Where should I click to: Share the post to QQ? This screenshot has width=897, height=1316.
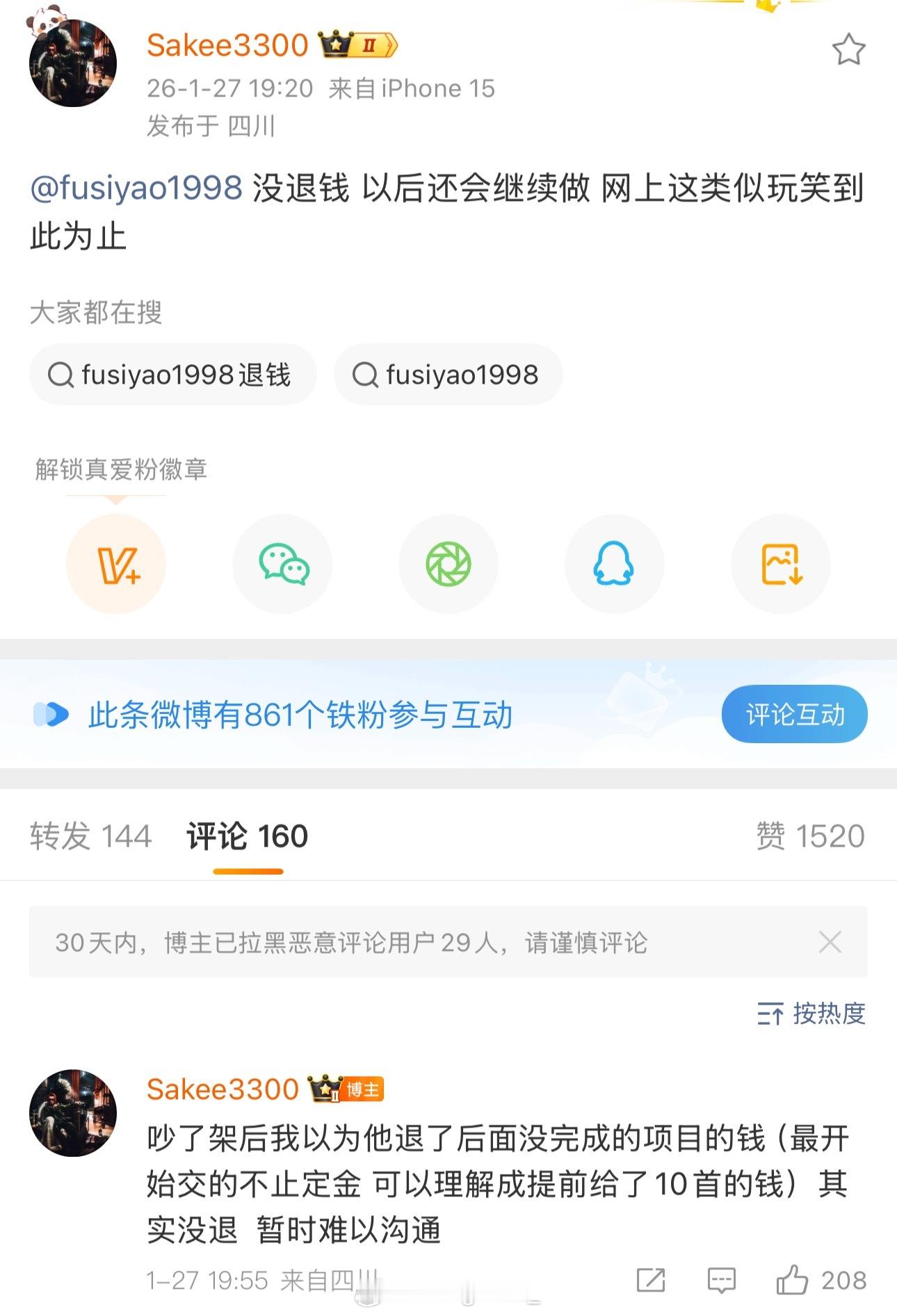[614, 564]
